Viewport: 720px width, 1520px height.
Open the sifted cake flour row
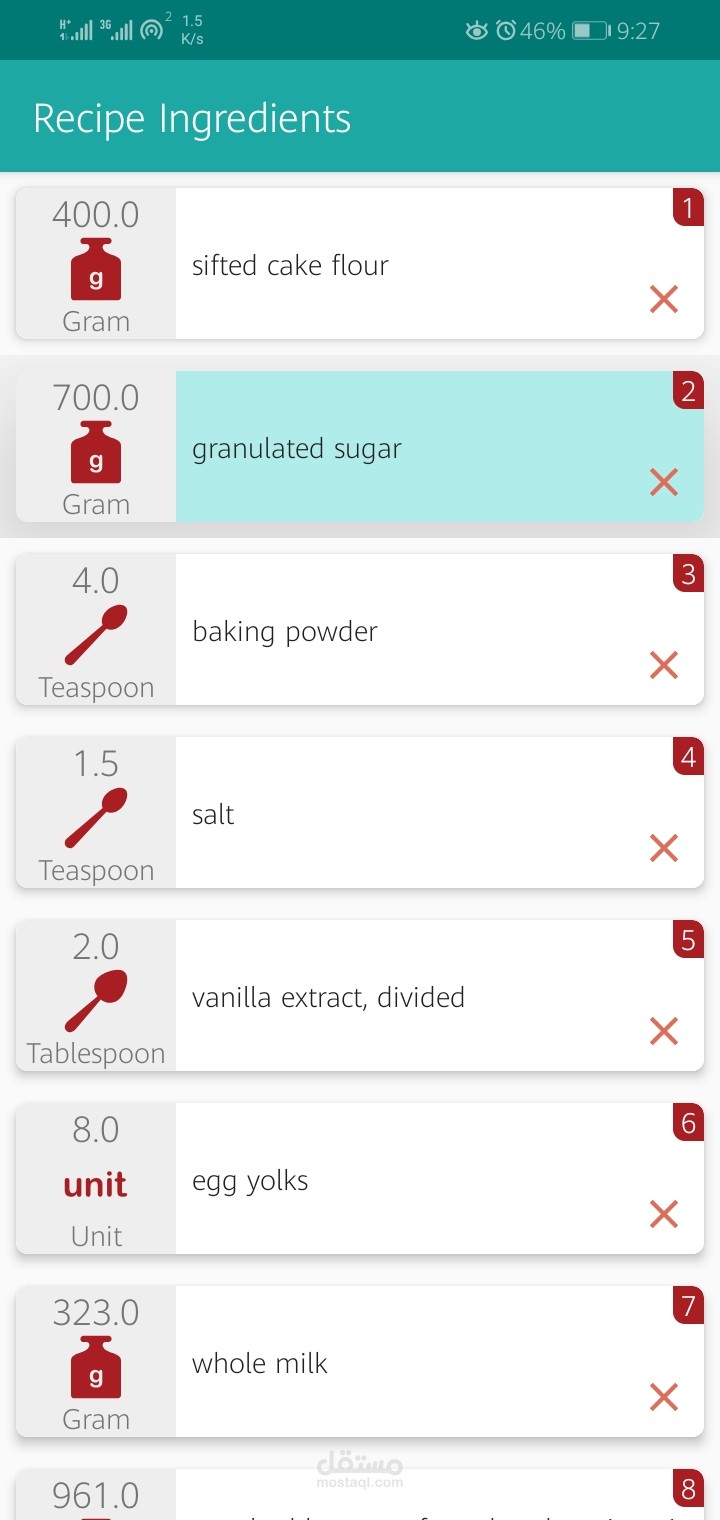click(360, 264)
